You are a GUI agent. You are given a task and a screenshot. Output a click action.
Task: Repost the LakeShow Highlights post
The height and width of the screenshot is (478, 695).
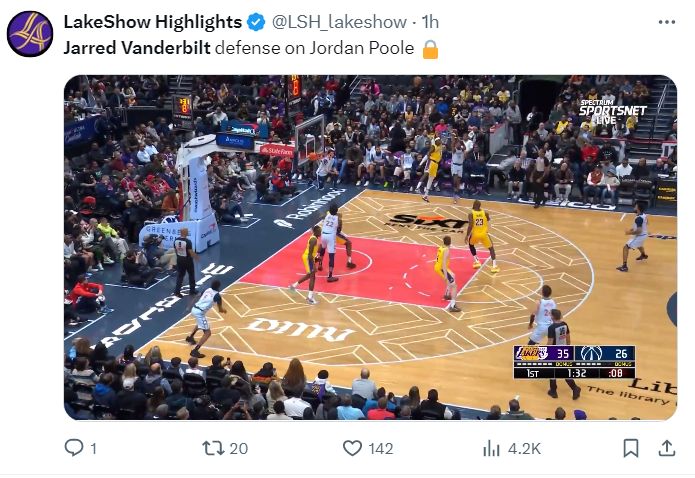[x=213, y=449]
